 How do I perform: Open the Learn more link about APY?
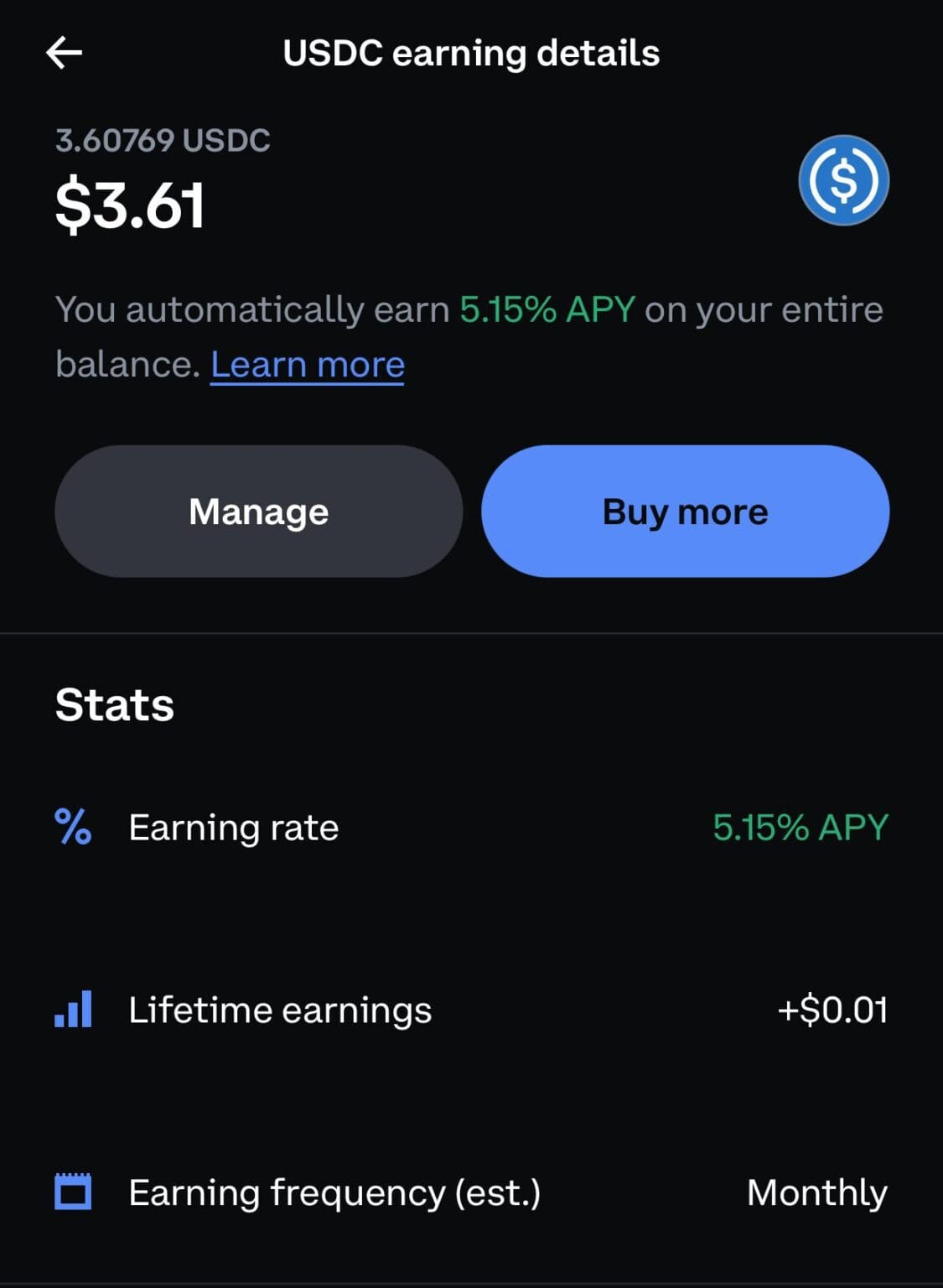click(307, 363)
